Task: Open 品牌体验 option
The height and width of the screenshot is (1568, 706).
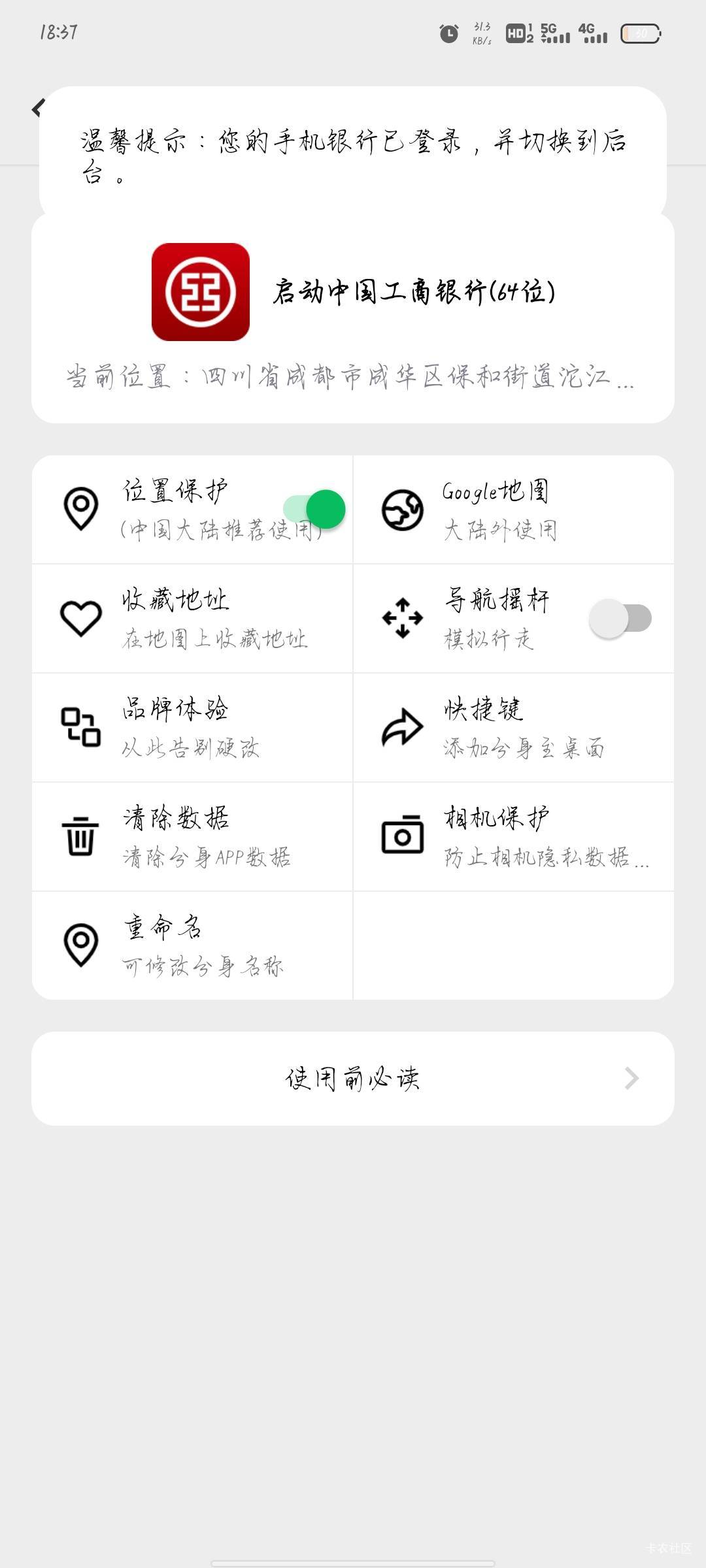Action: pyautogui.click(x=192, y=727)
